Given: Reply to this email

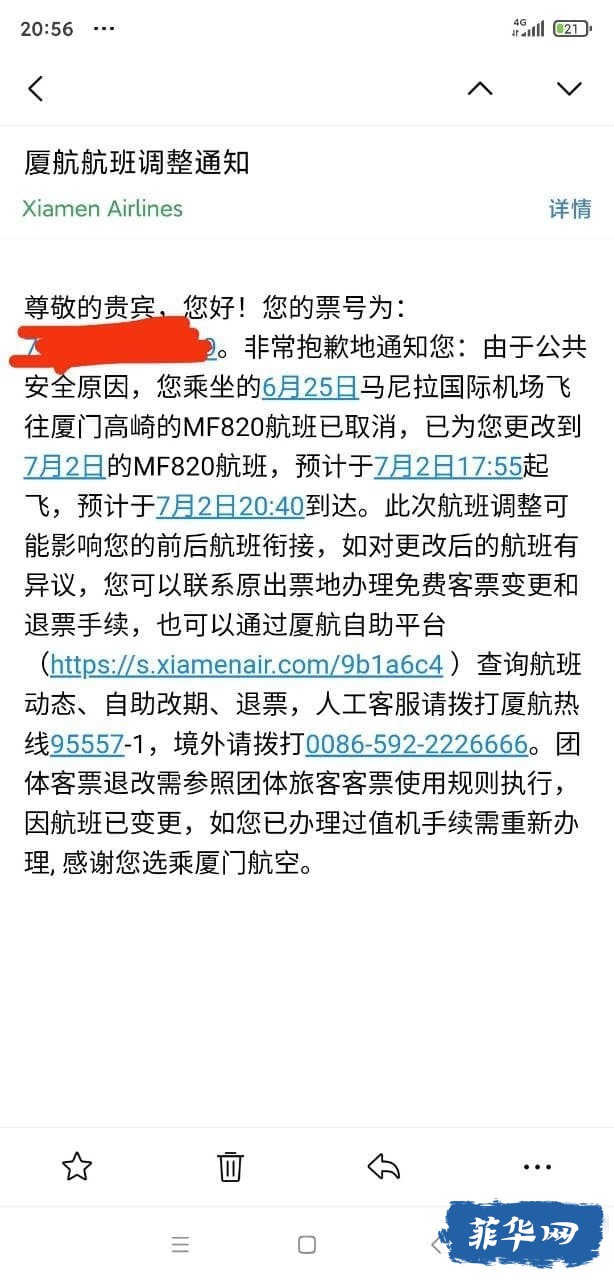Looking at the screenshot, I should click(384, 1166).
